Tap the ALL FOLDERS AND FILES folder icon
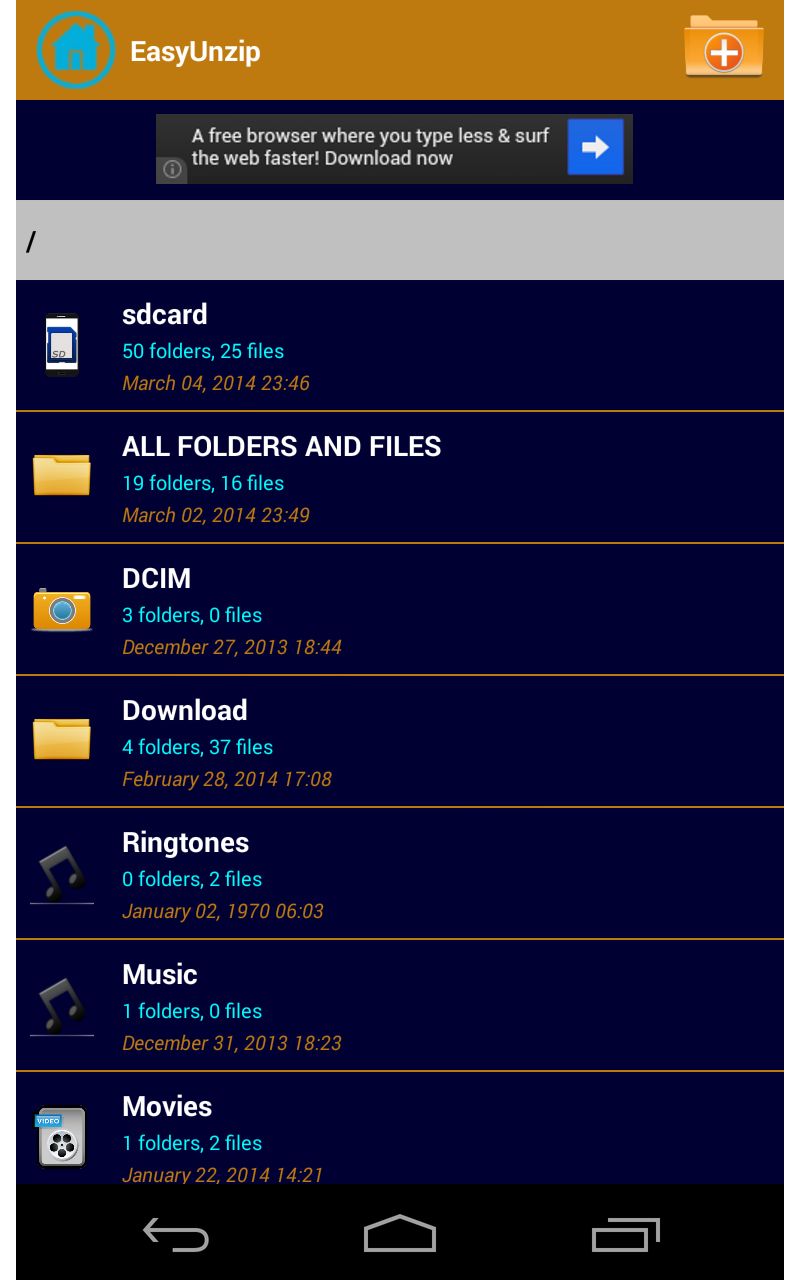The image size is (800, 1280). click(61, 476)
